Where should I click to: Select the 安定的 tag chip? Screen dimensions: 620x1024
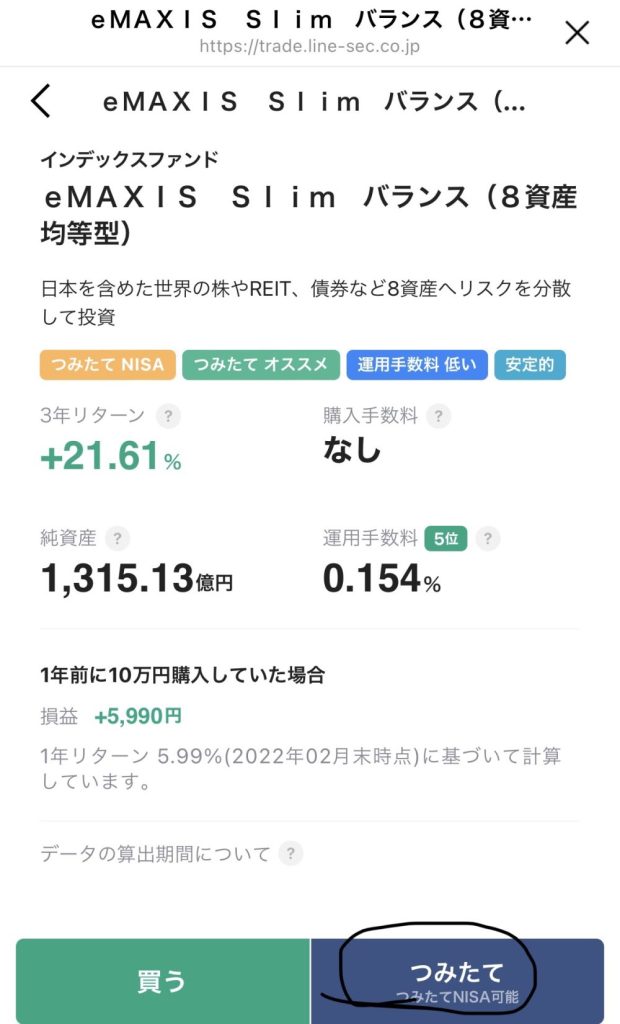coord(530,364)
